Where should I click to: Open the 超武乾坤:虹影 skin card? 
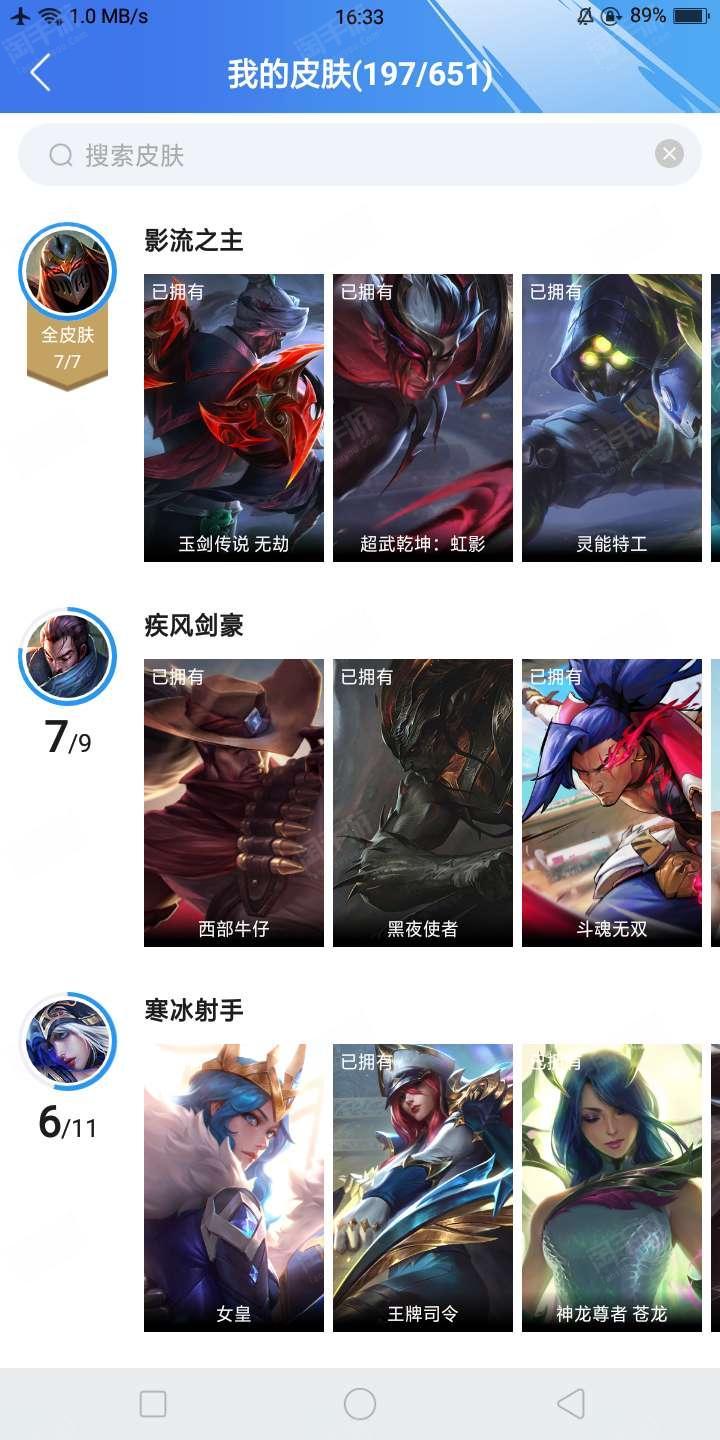pos(423,418)
